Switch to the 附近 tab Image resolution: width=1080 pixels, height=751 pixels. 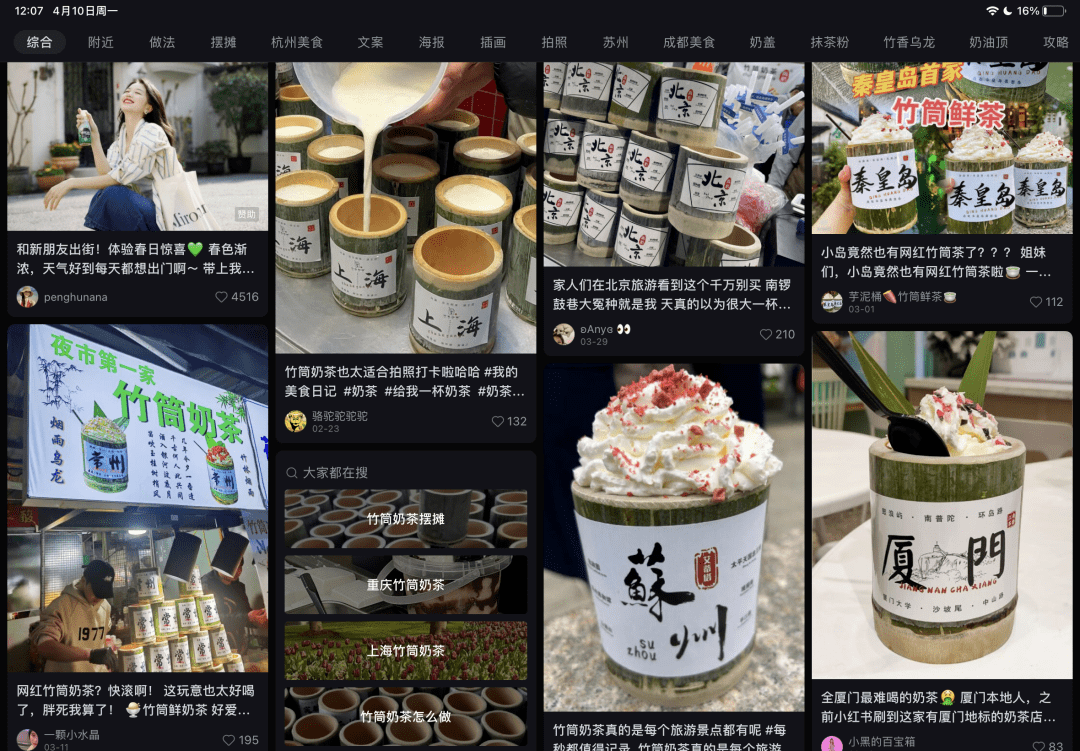click(x=100, y=42)
